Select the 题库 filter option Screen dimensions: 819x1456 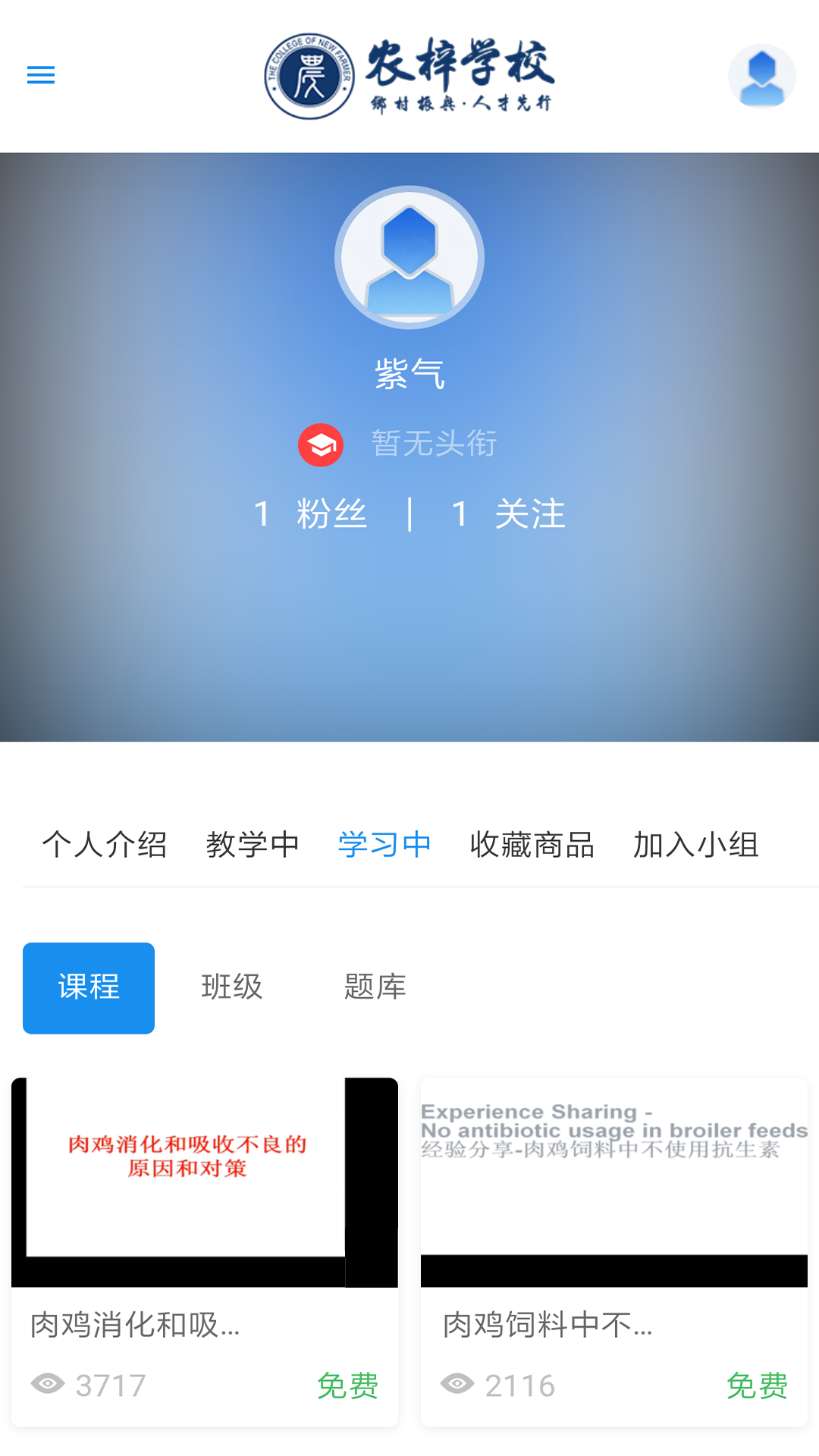[x=374, y=987]
